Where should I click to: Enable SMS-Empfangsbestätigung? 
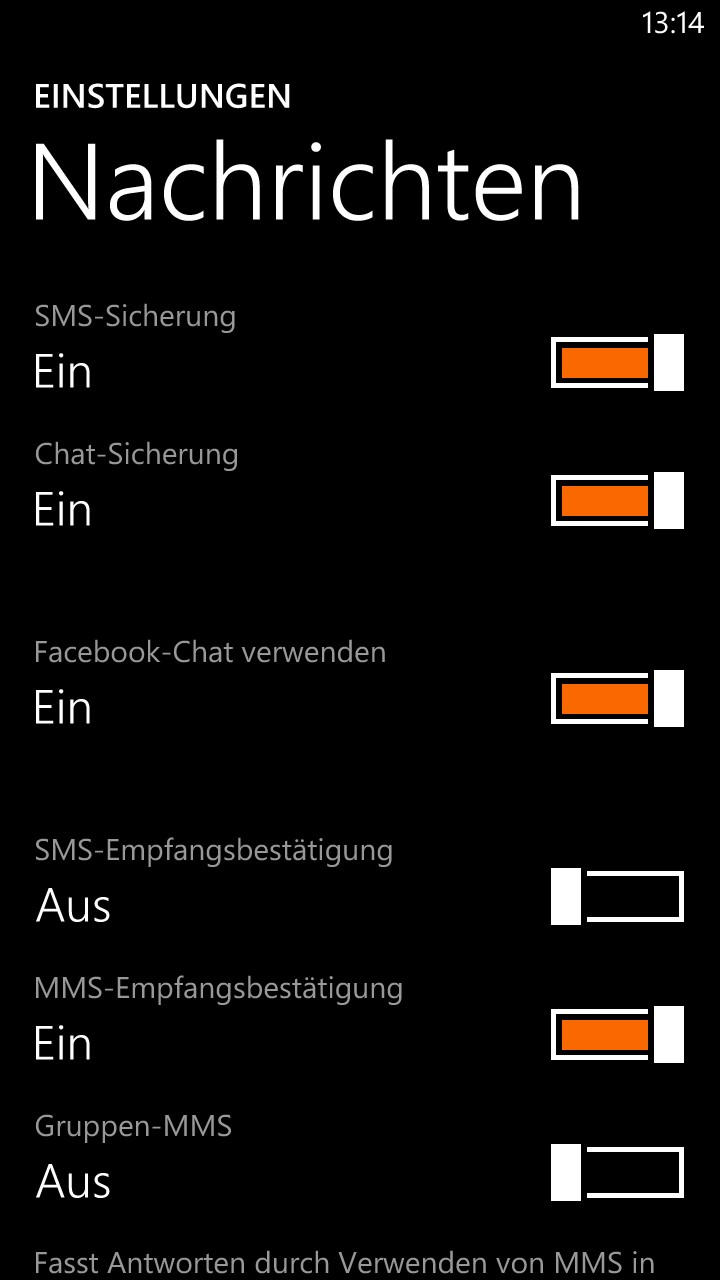[617, 896]
